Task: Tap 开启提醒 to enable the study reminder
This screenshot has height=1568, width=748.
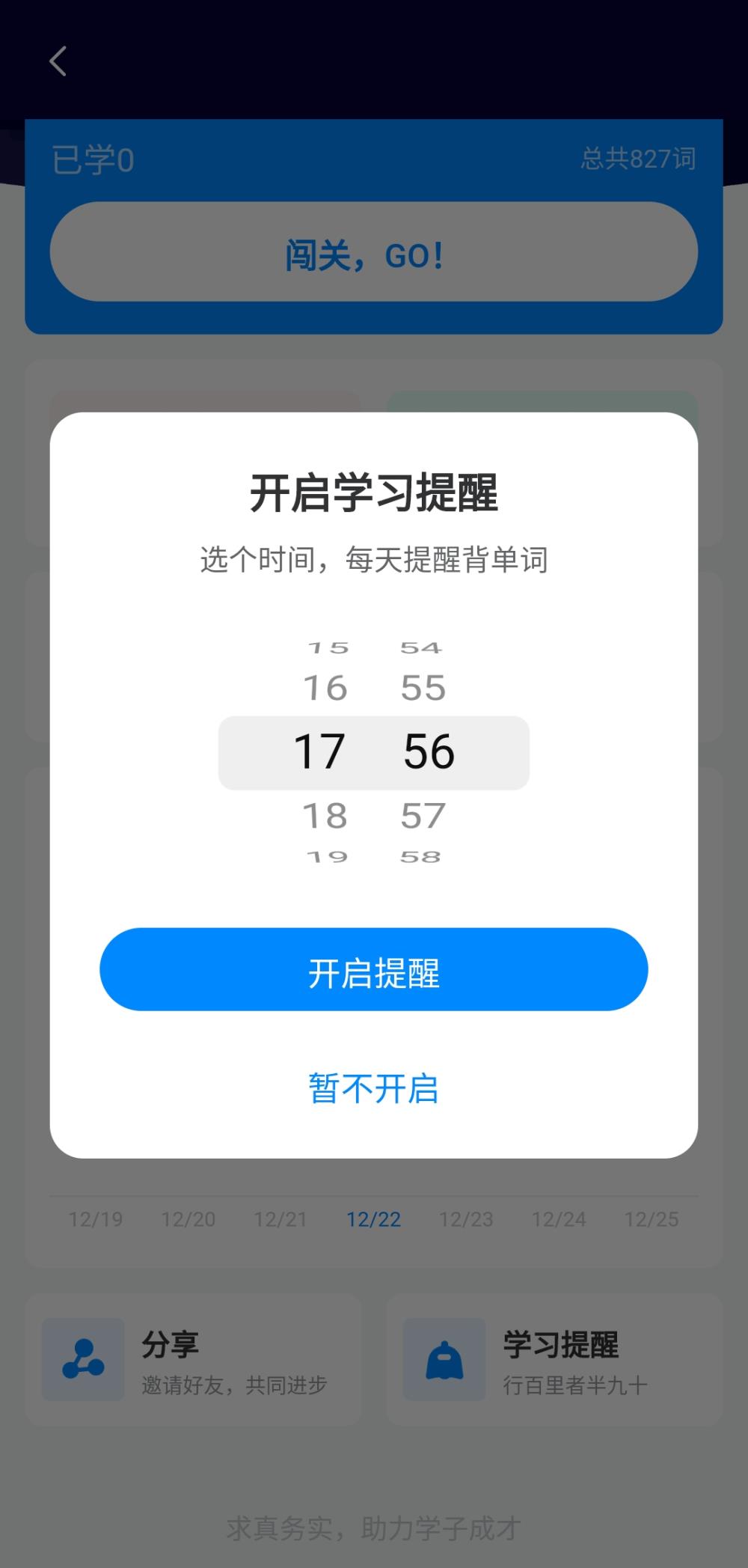Action: [373, 970]
